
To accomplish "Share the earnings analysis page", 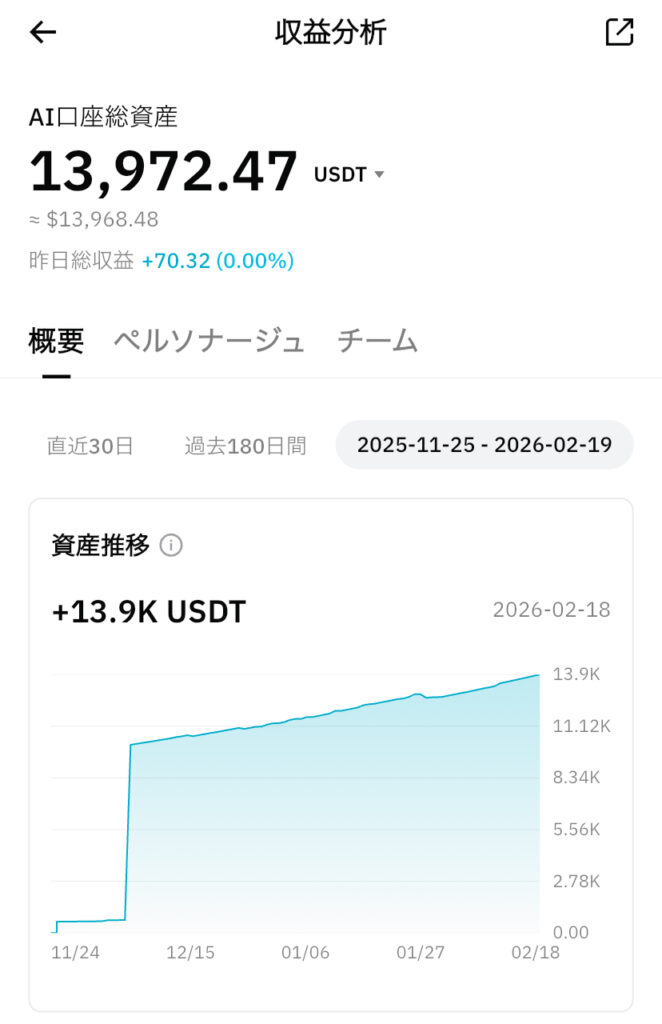I will point(619,33).
